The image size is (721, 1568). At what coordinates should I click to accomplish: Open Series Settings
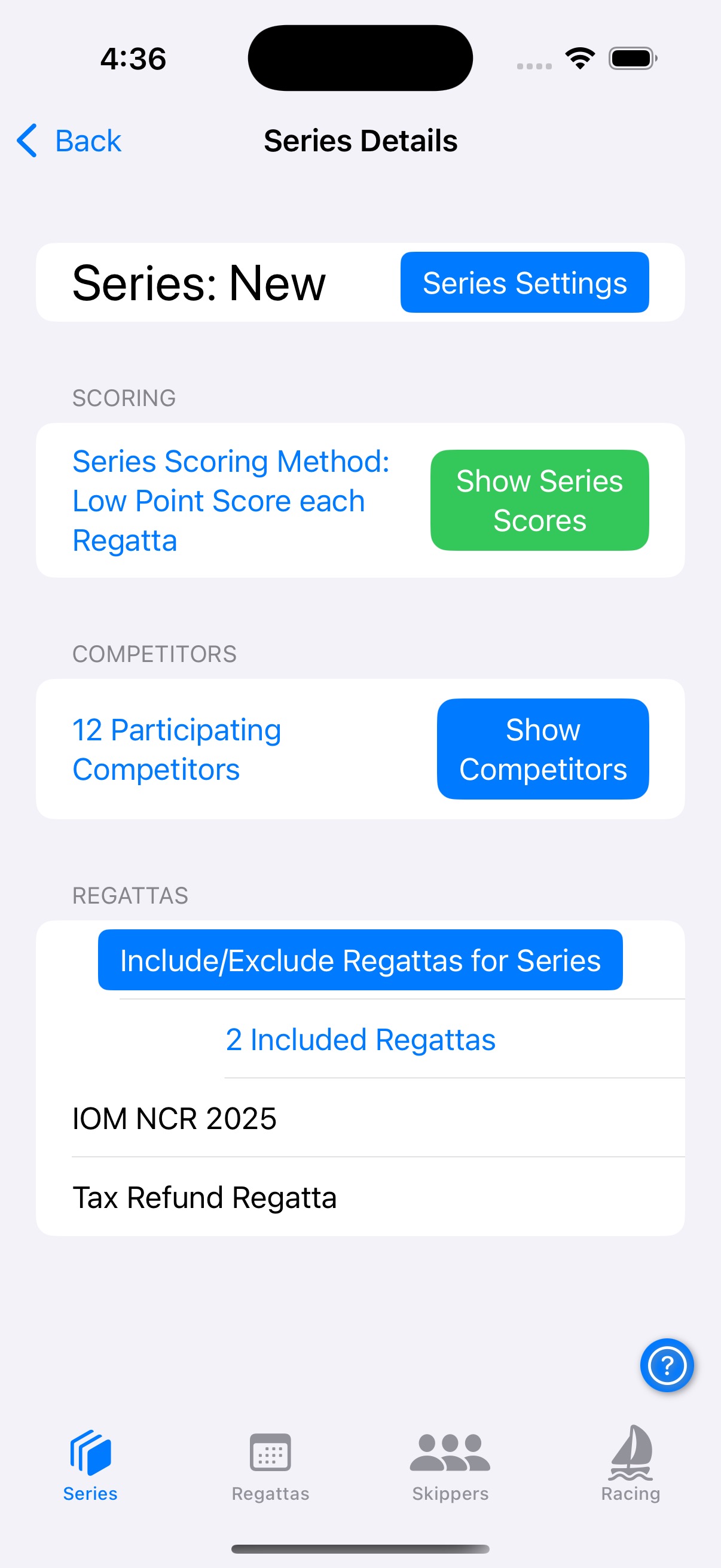524,283
